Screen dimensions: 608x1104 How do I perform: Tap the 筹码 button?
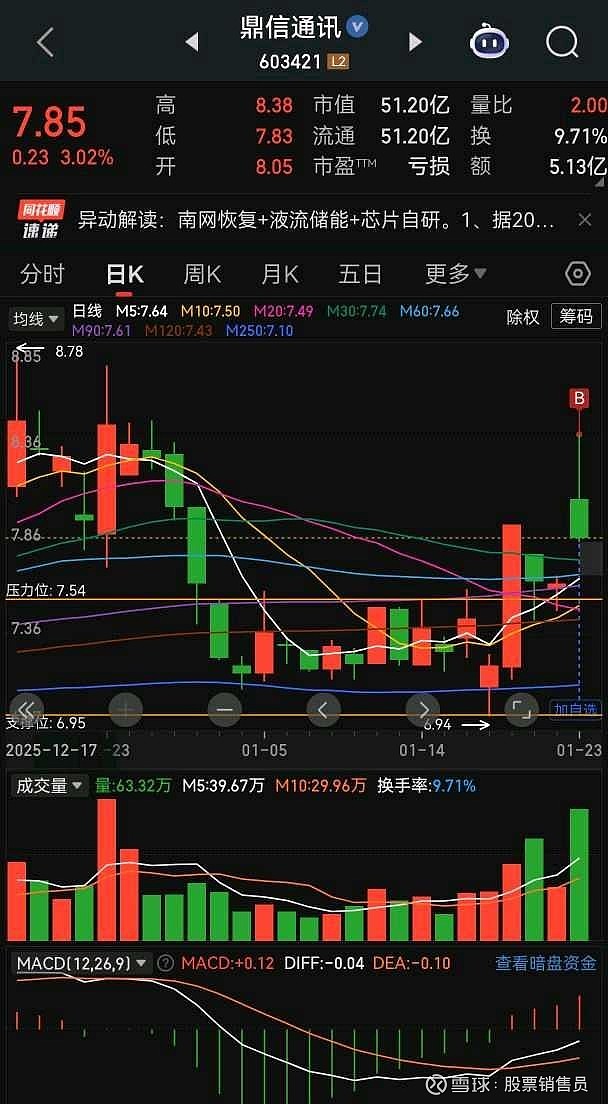[x=576, y=318]
